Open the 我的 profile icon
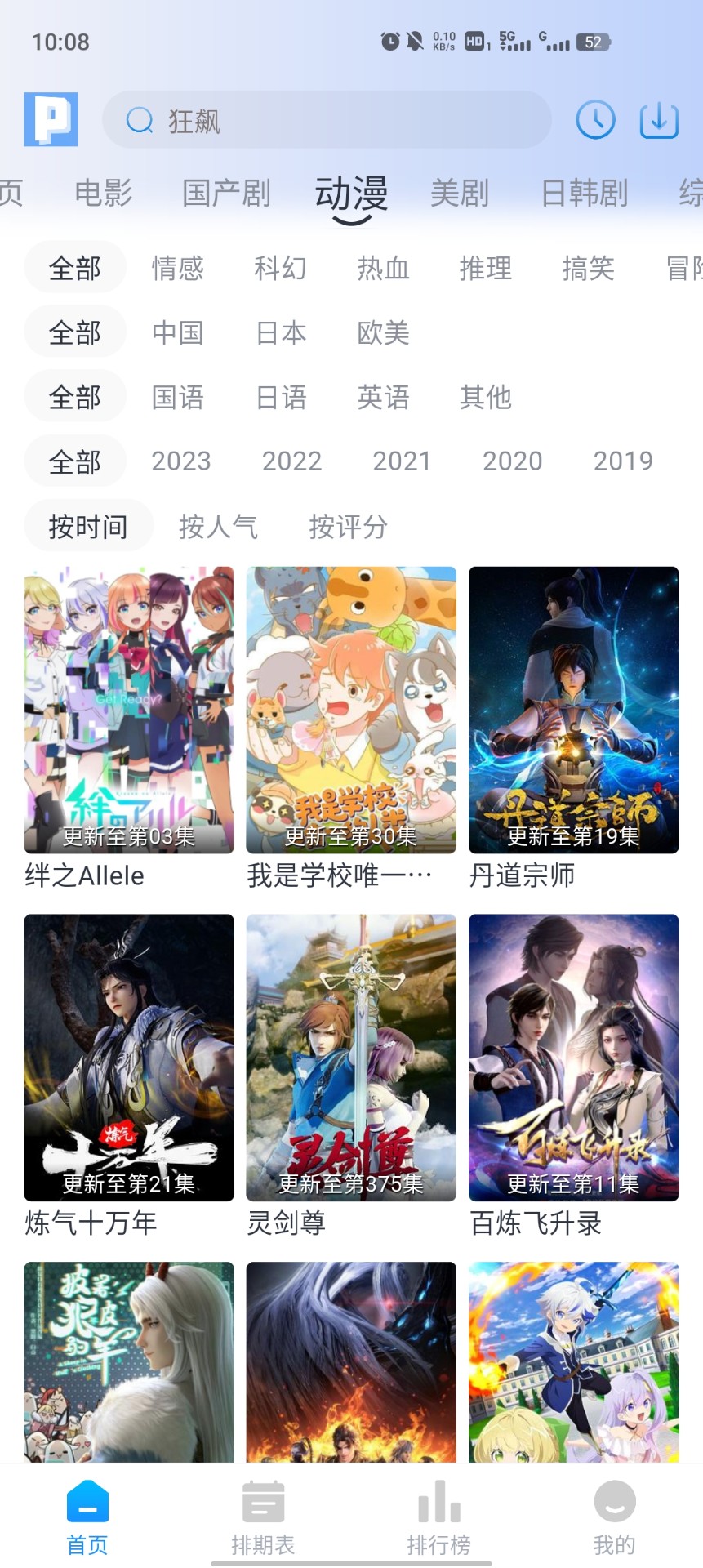Viewport: 703px width, 1568px height. 613,1503
